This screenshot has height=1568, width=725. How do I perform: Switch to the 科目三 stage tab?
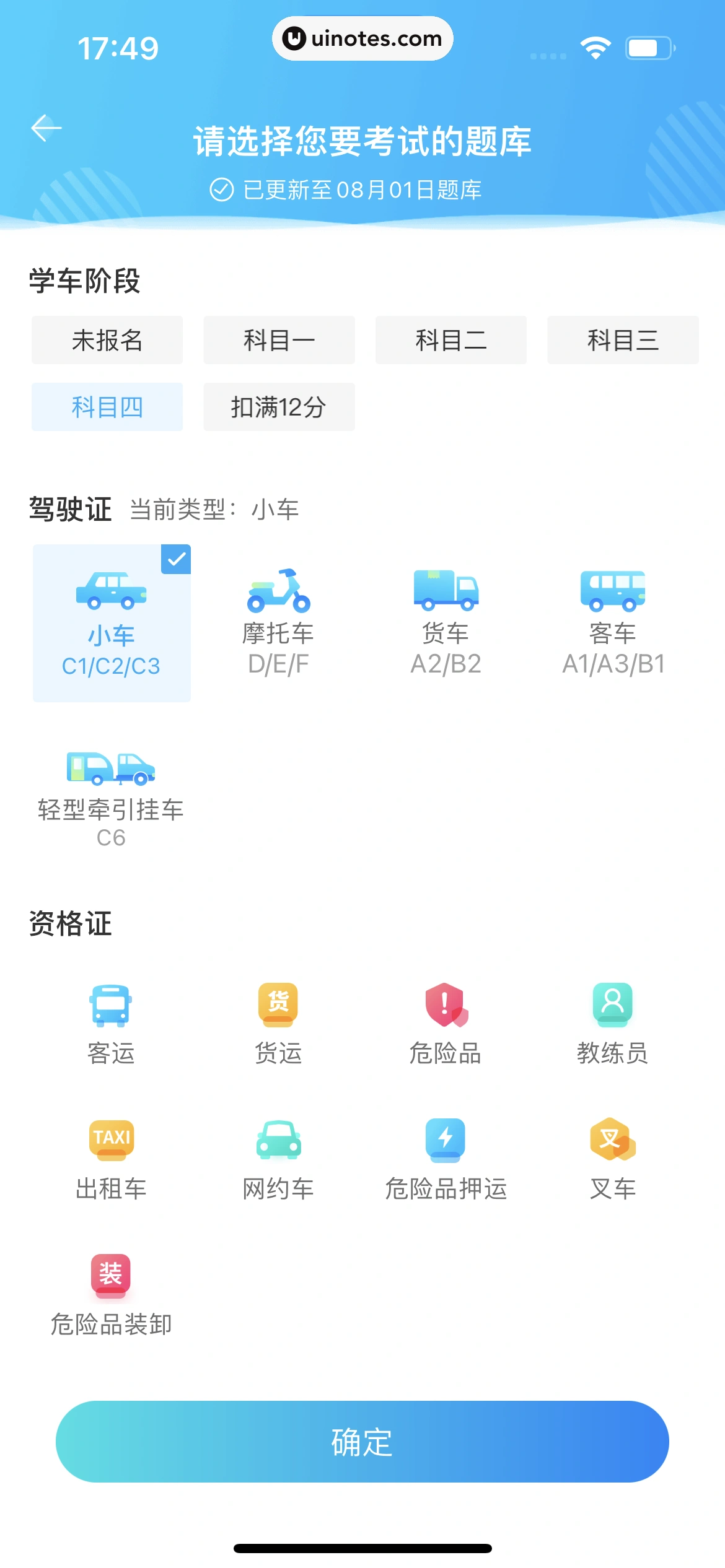pos(622,339)
